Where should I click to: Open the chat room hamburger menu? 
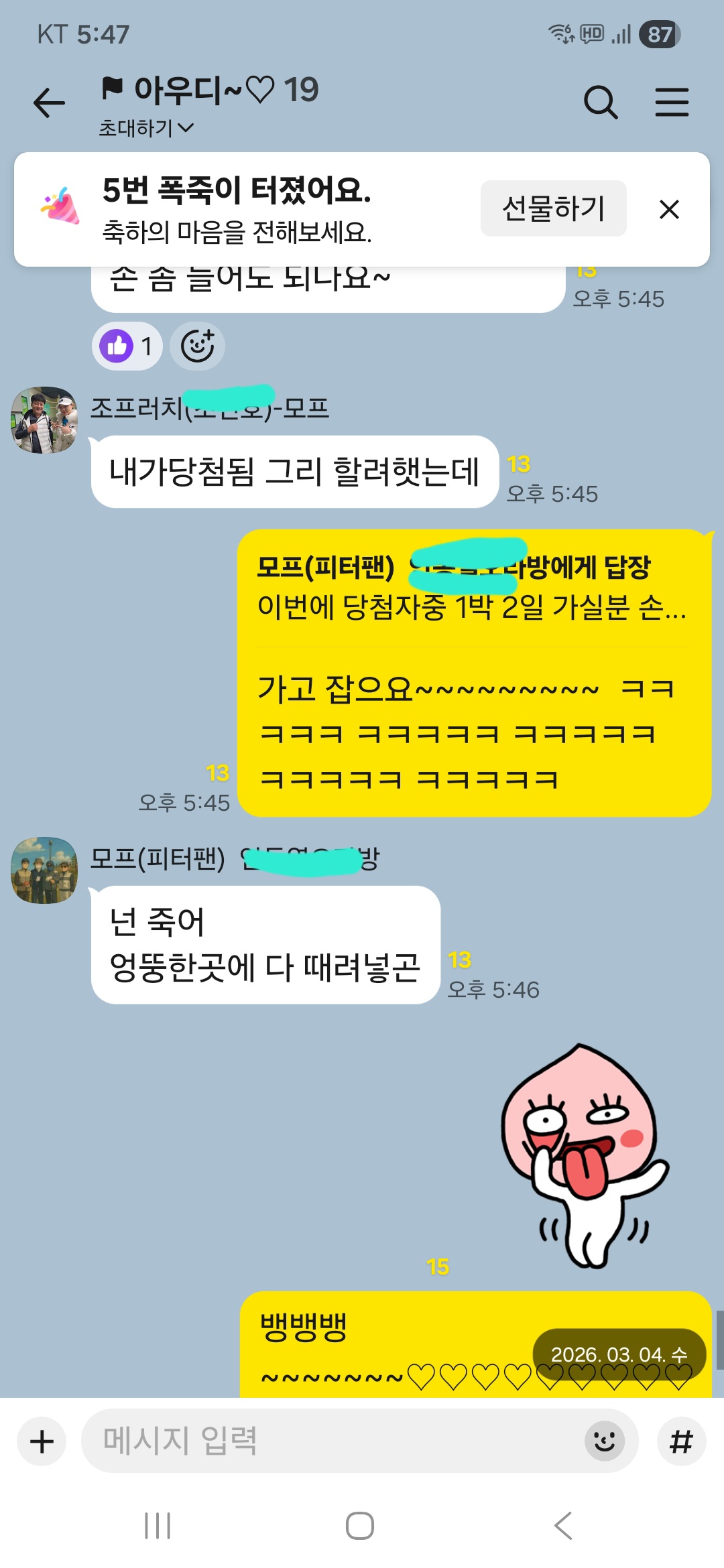pos(671,103)
